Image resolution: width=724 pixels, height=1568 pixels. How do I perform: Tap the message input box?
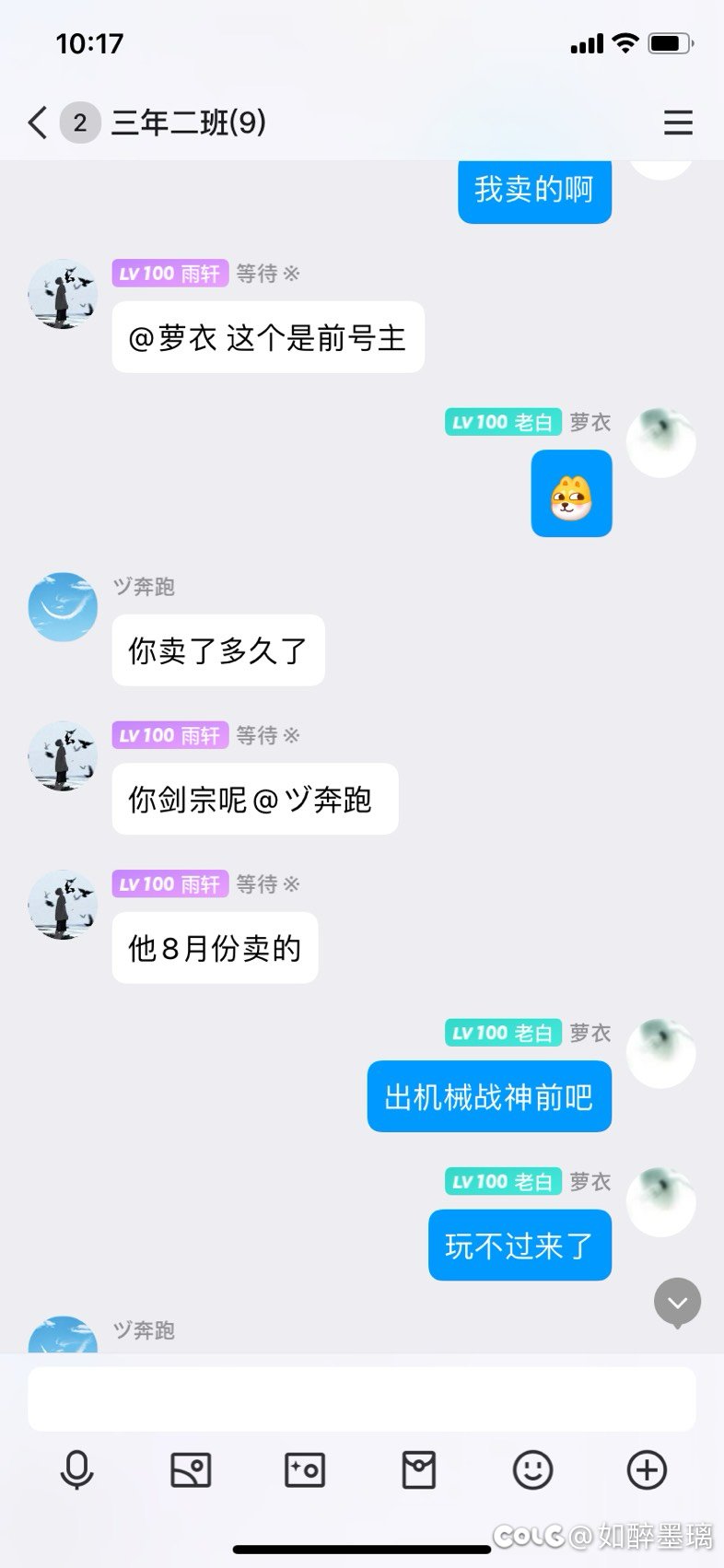361,1398
